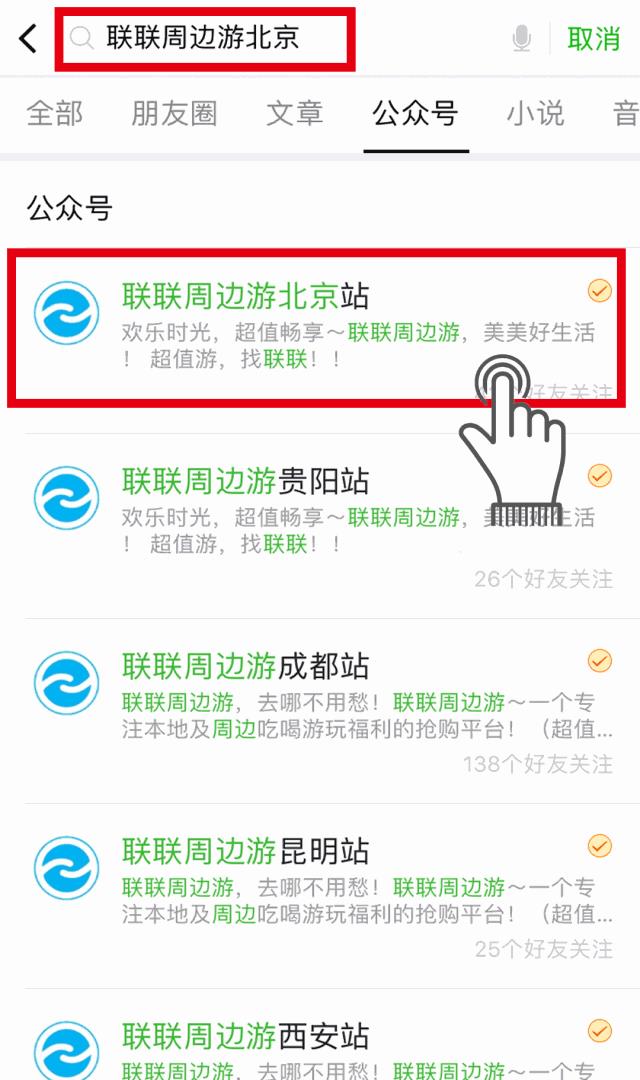
Task: Switch to the 朋友圈 tab
Action: (174, 113)
